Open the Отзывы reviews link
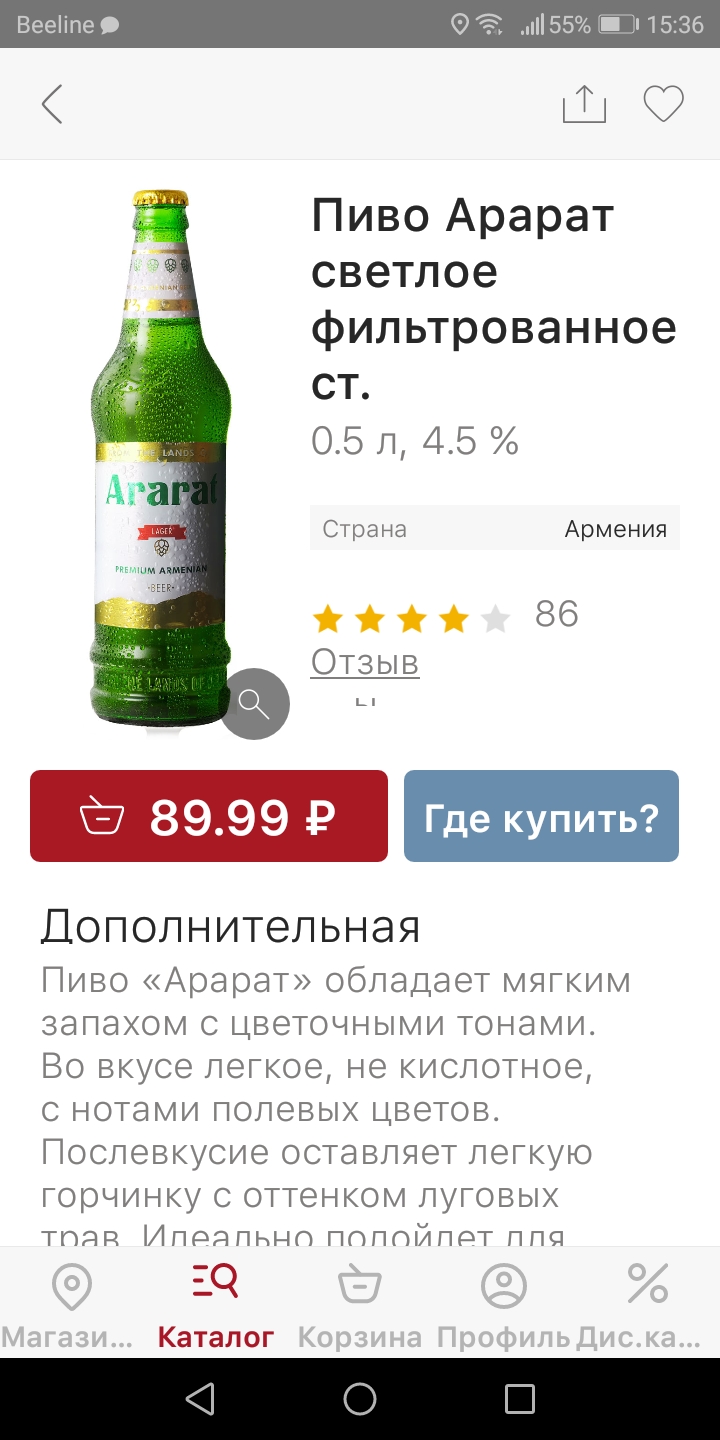 [365, 662]
